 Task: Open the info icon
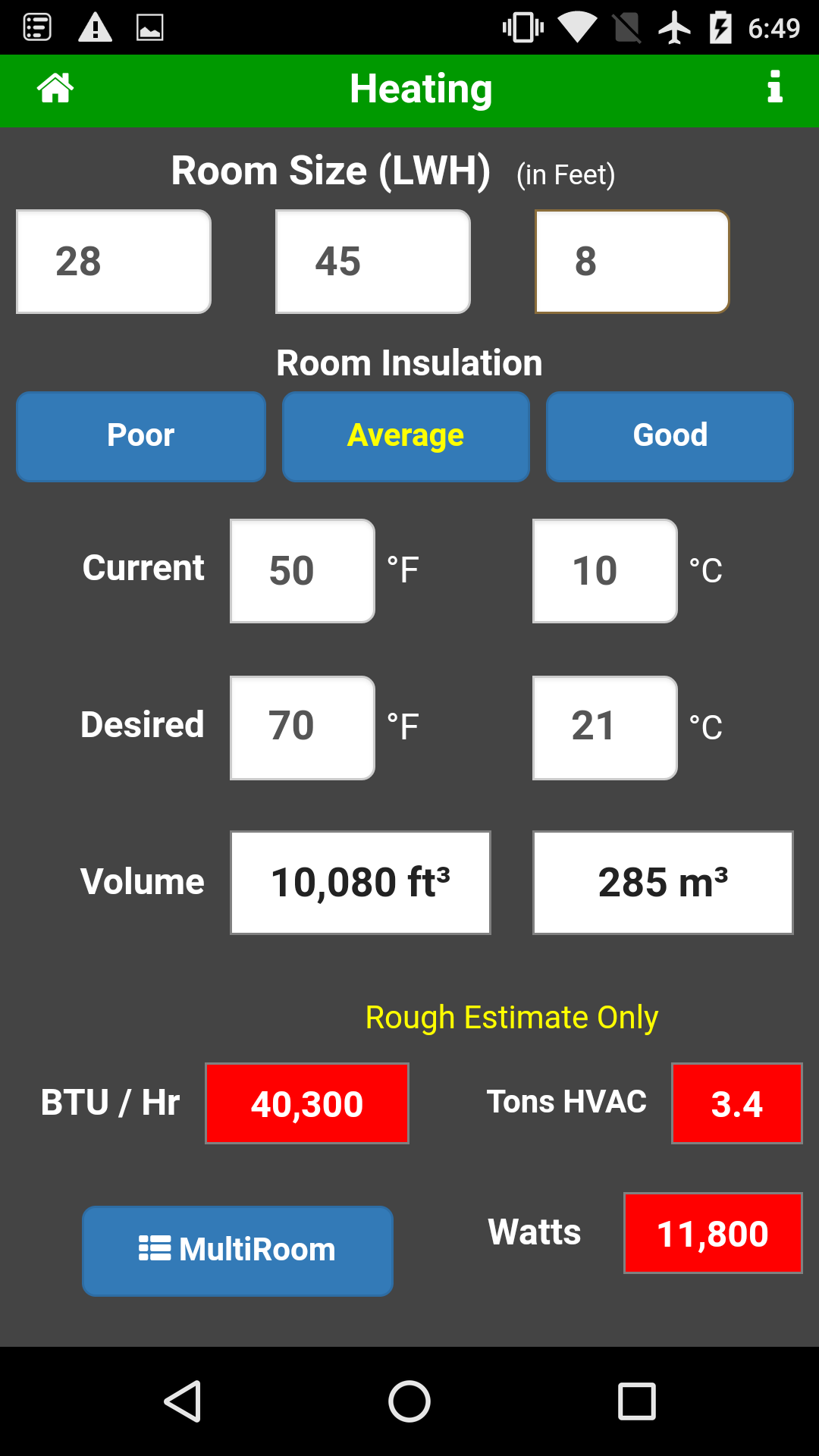pyautogui.click(x=774, y=87)
